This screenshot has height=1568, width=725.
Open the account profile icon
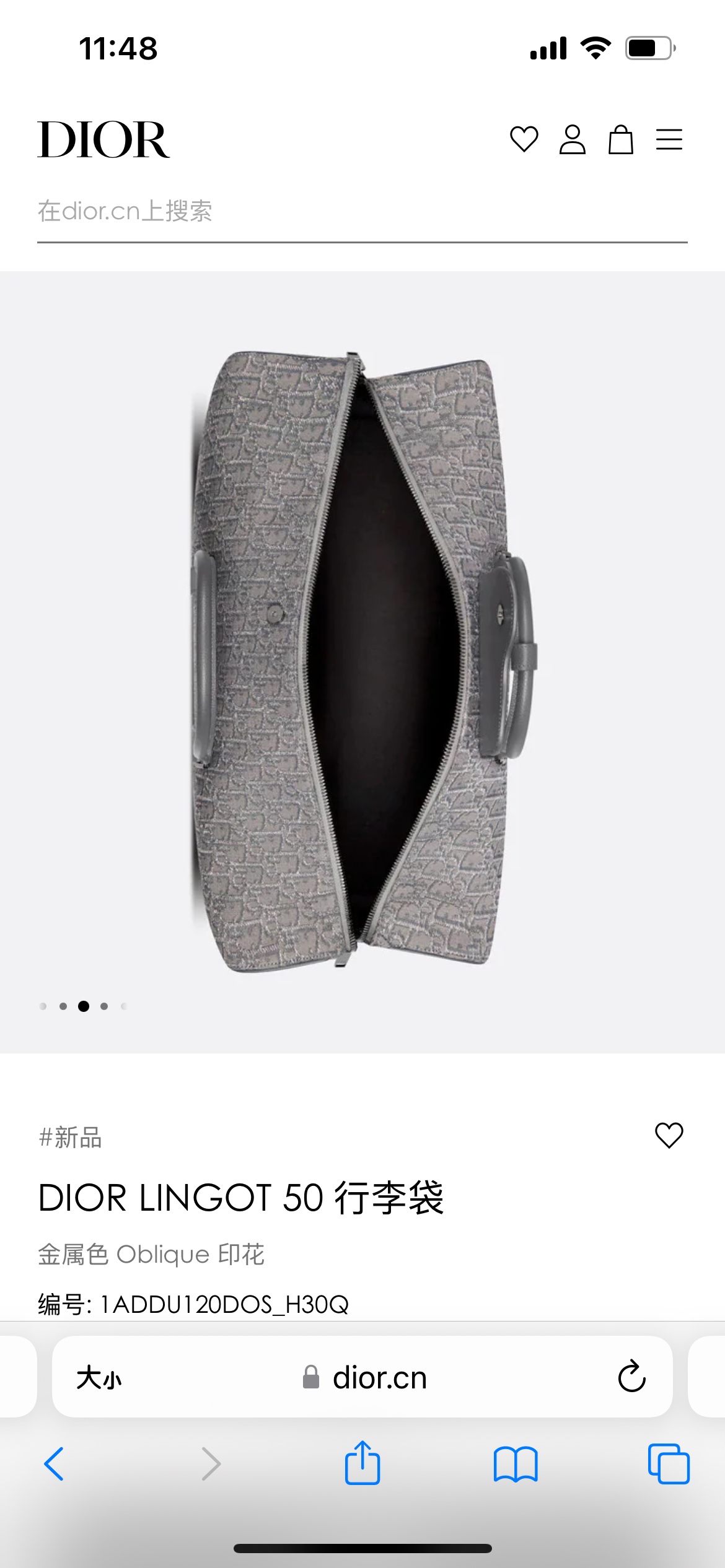(572, 139)
